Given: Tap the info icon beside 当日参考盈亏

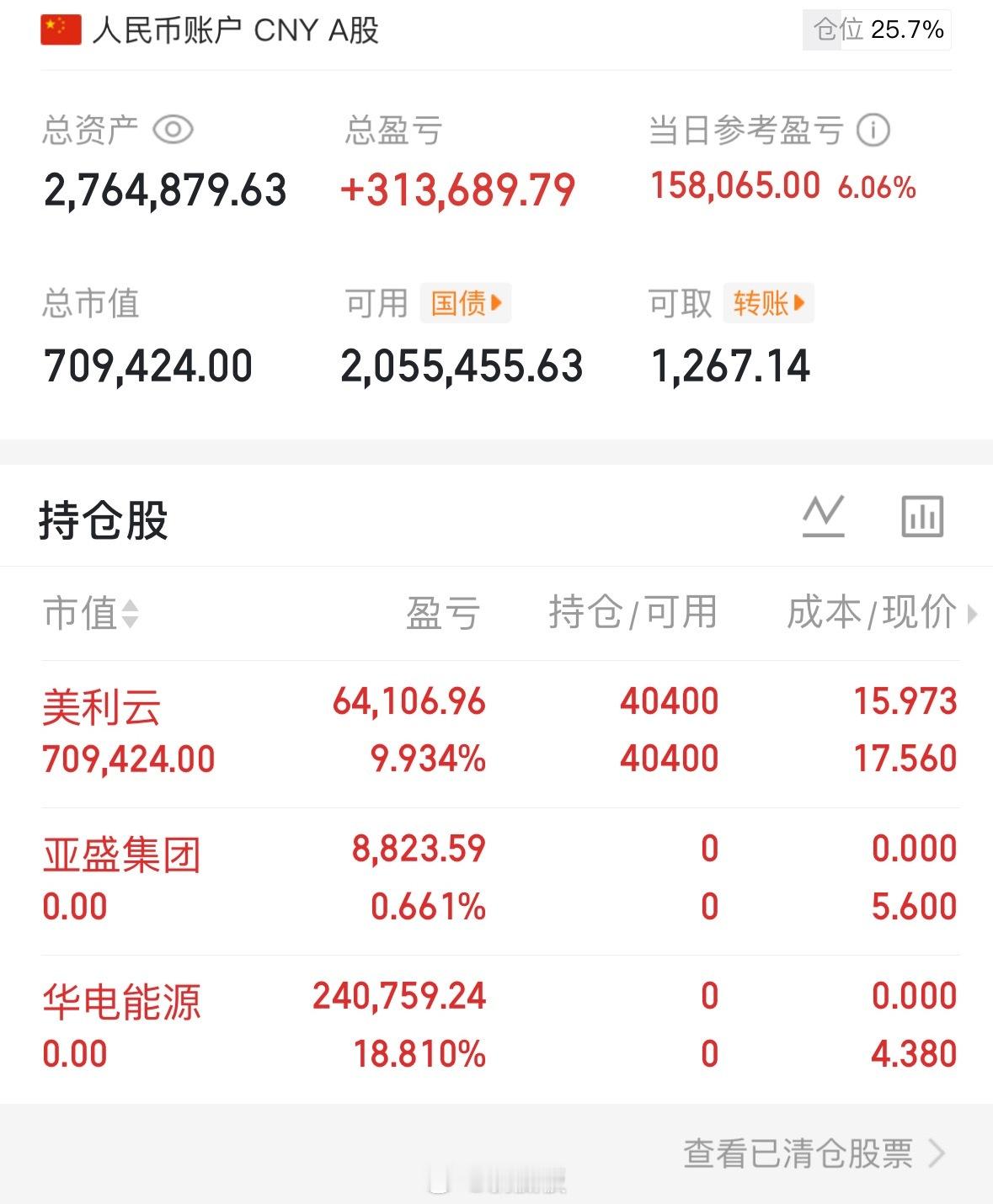Looking at the screenshot, I should coord(873,129).
